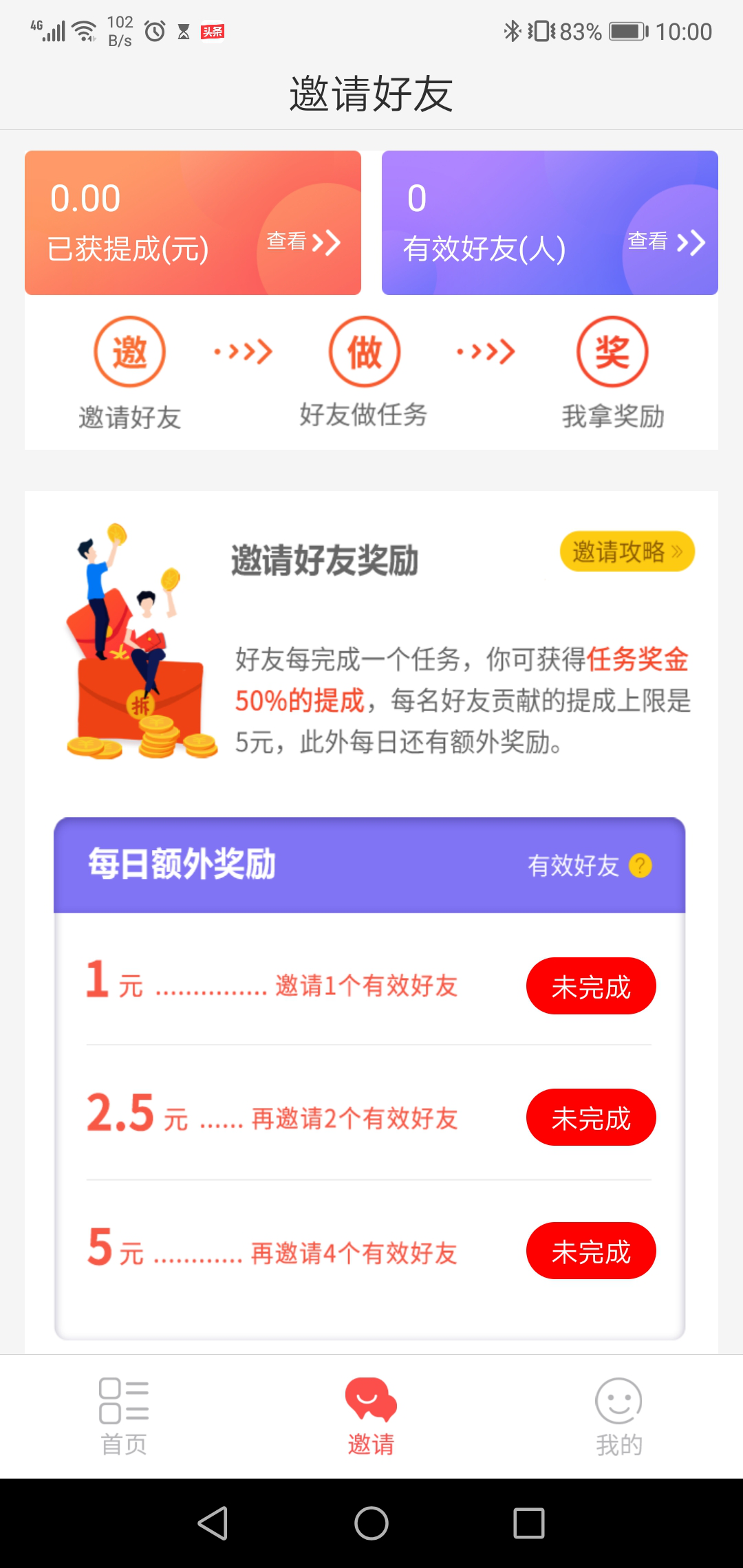Tap the 头条 icon in the status bar
Viewport: 743px width, 1568px height.
point(213,30)
